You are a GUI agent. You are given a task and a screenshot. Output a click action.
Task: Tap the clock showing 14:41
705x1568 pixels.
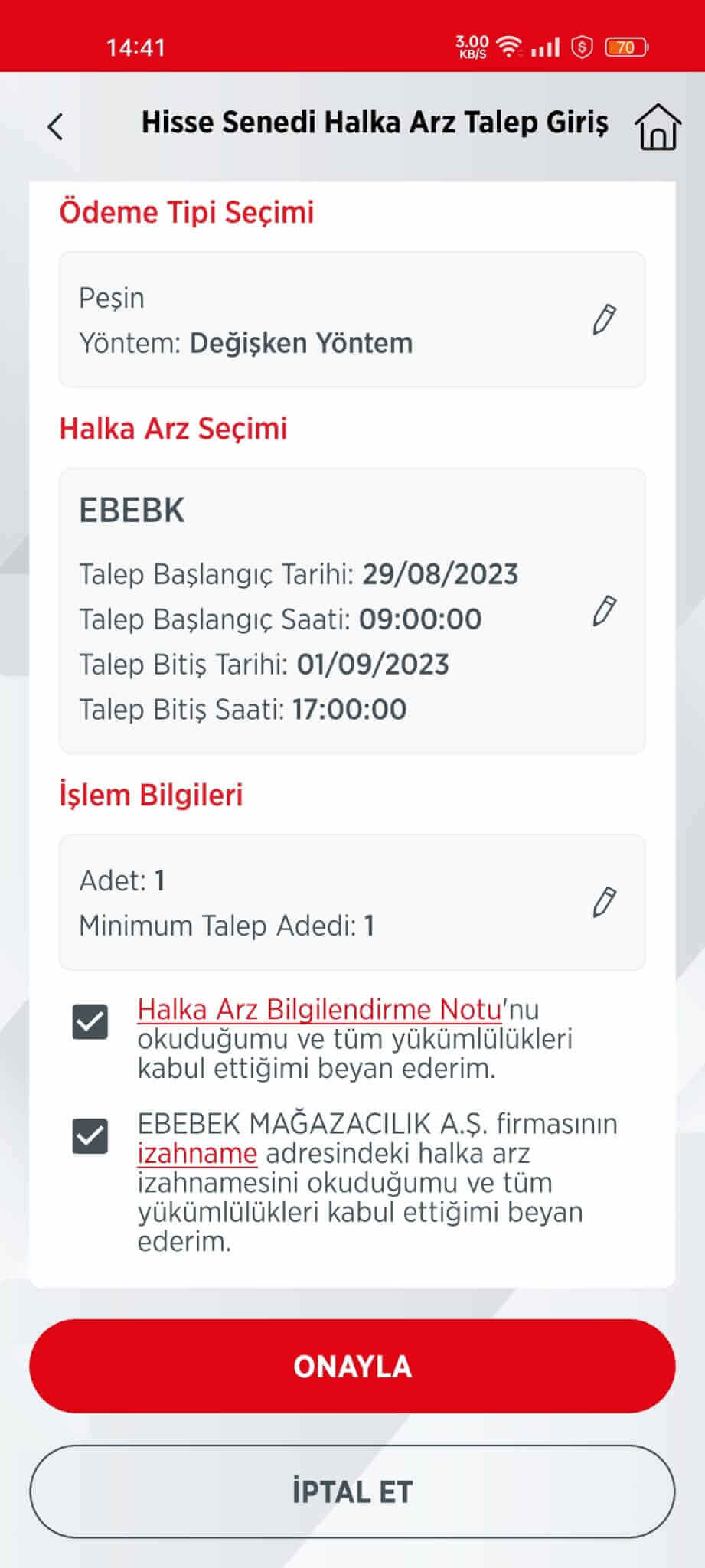tap(135, 47)
